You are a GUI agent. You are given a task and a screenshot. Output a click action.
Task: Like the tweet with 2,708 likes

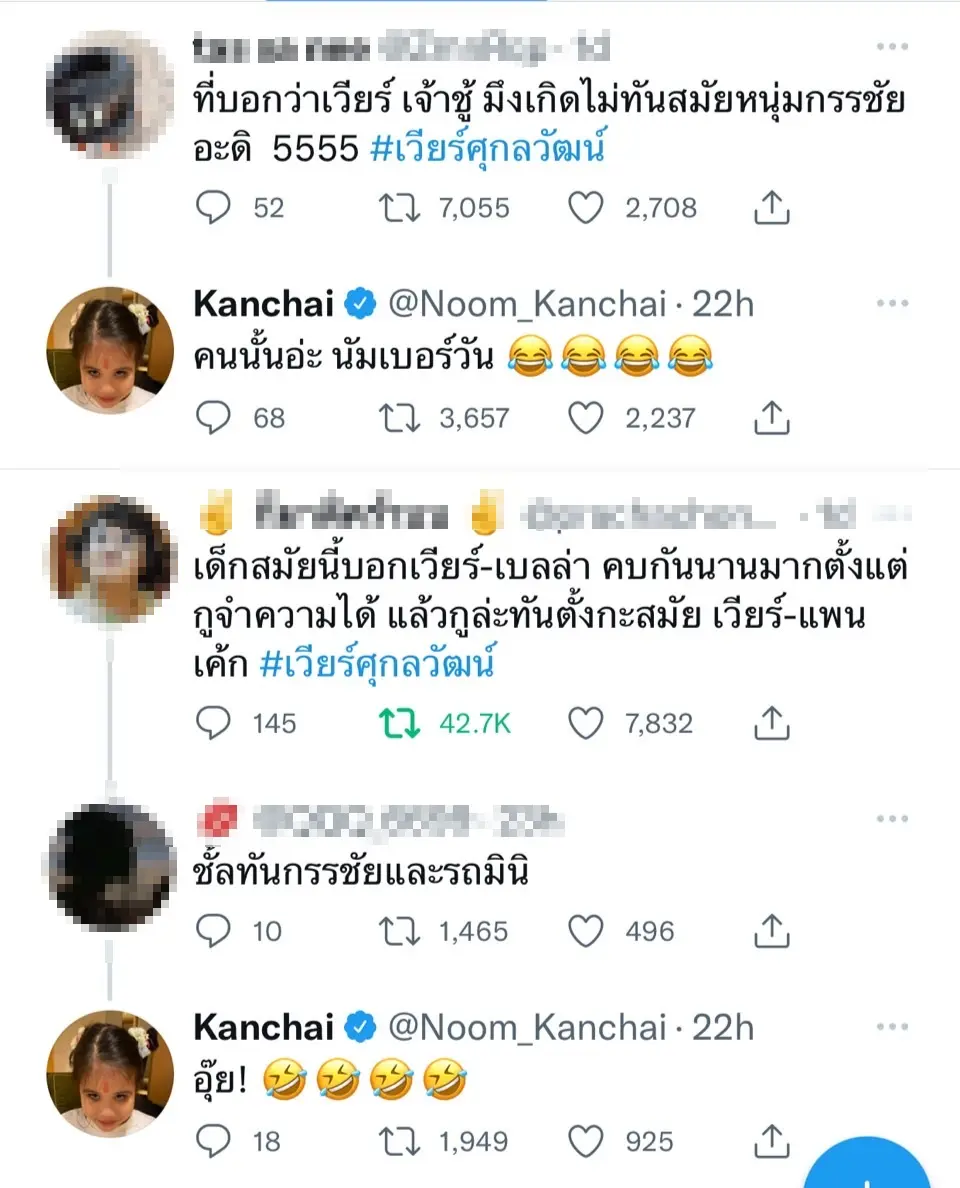pyautogui.click(x=586, y=208)
